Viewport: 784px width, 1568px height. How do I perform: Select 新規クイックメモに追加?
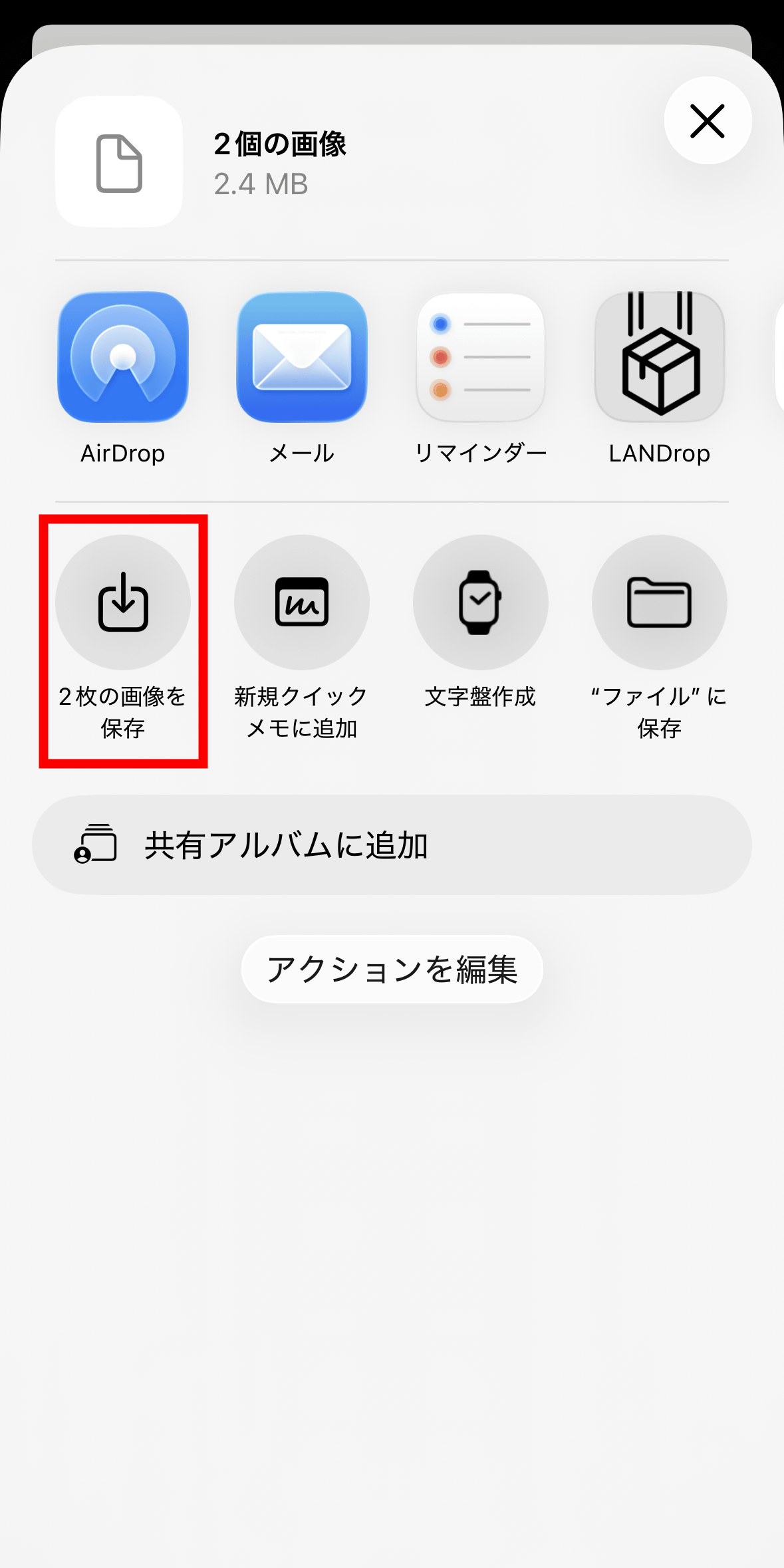pyautogui.click(x=302, y=602)
